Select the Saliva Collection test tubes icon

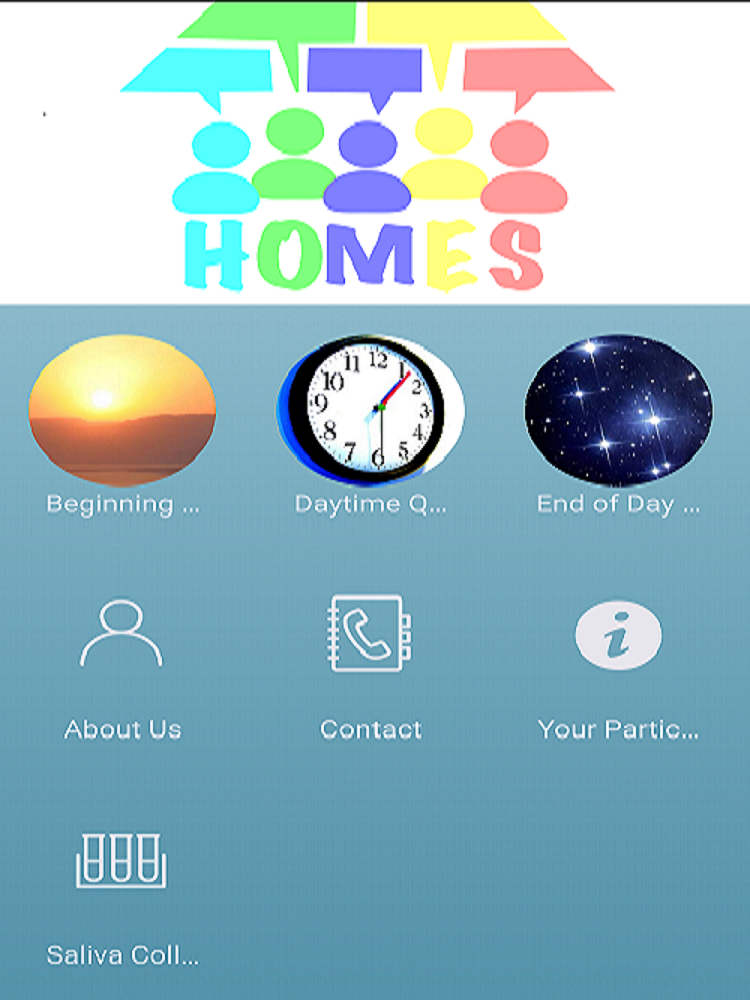[122, 858]
